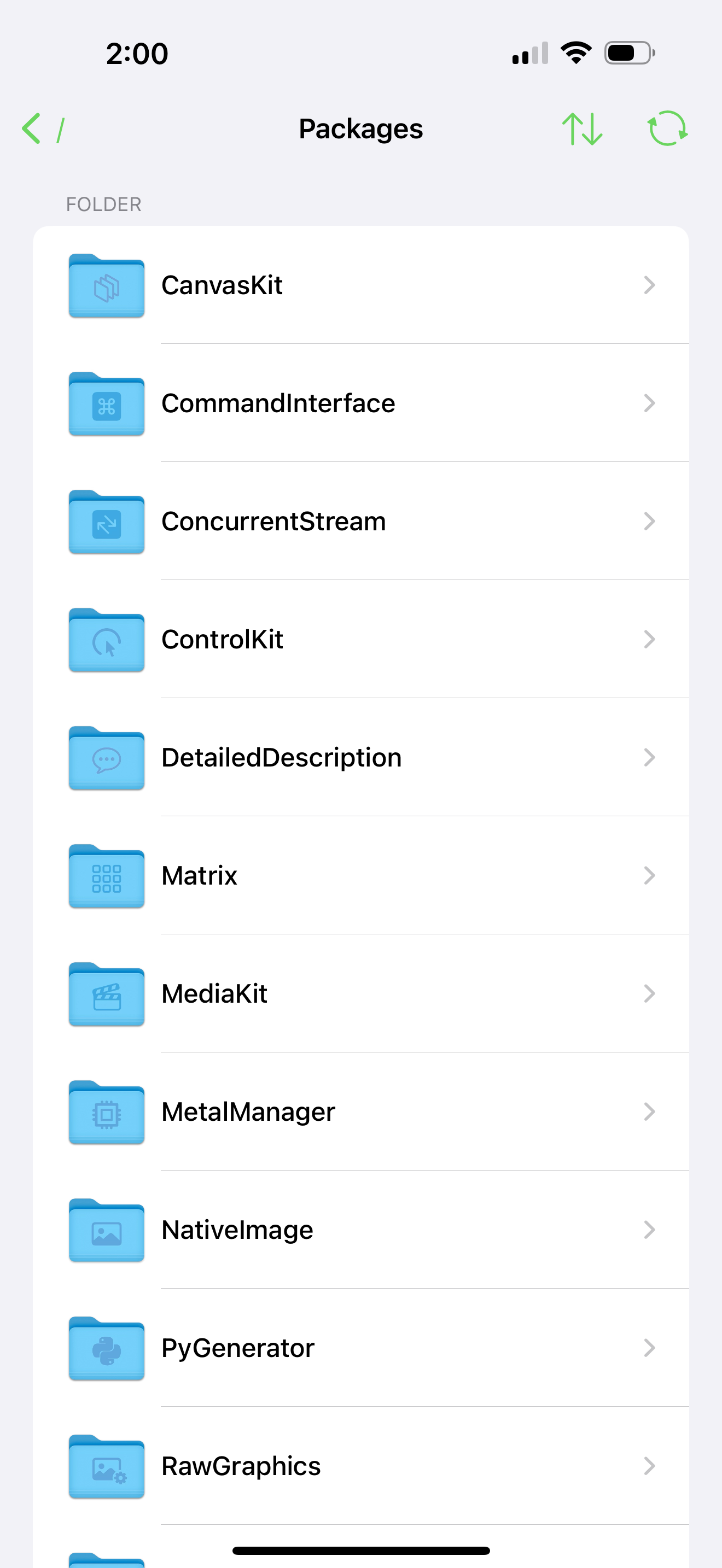This screenshot has height=1568, width=722.
Task: Tap the NativeImage row to open it
Action: coord(361,1230)
